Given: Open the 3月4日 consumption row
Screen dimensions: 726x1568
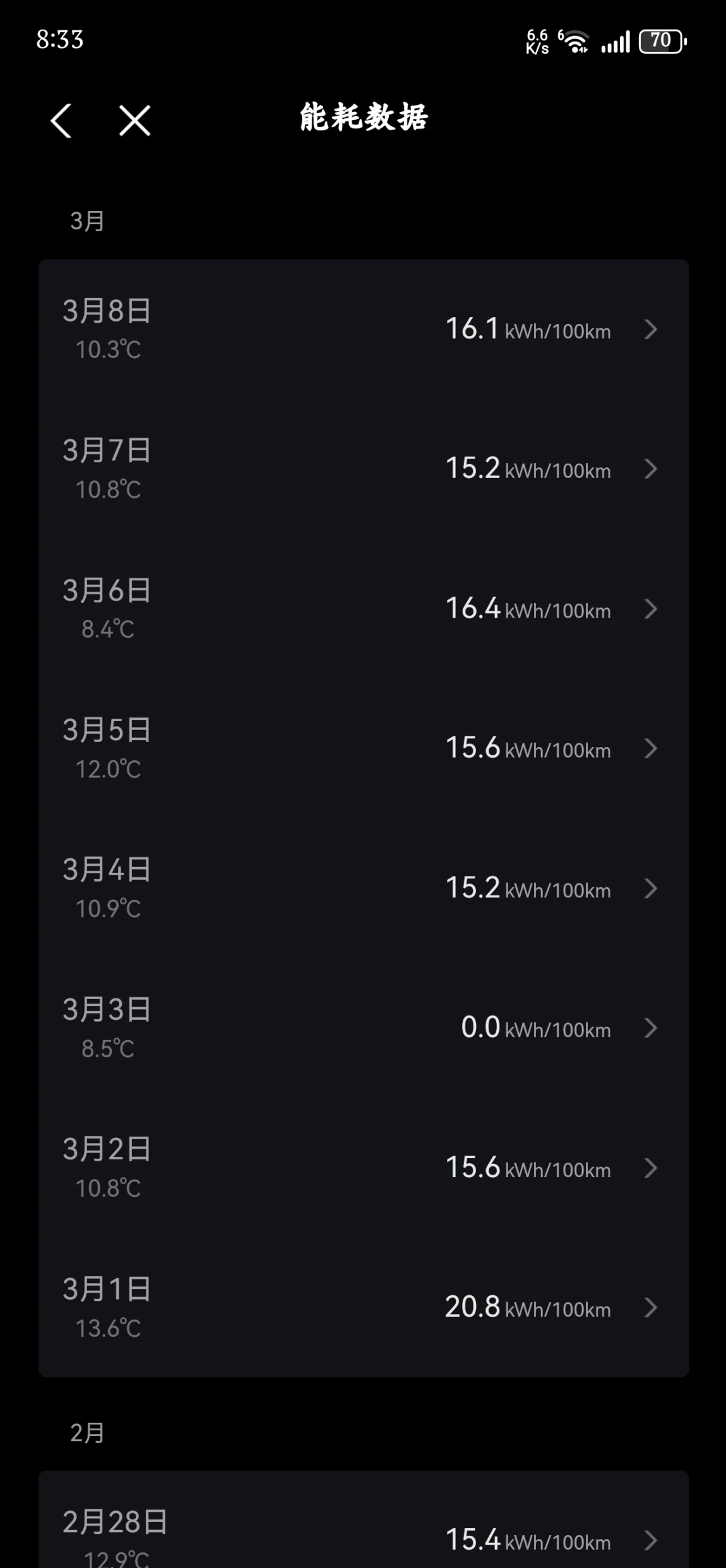Looking at the screenshot, I should pos(363,889).
